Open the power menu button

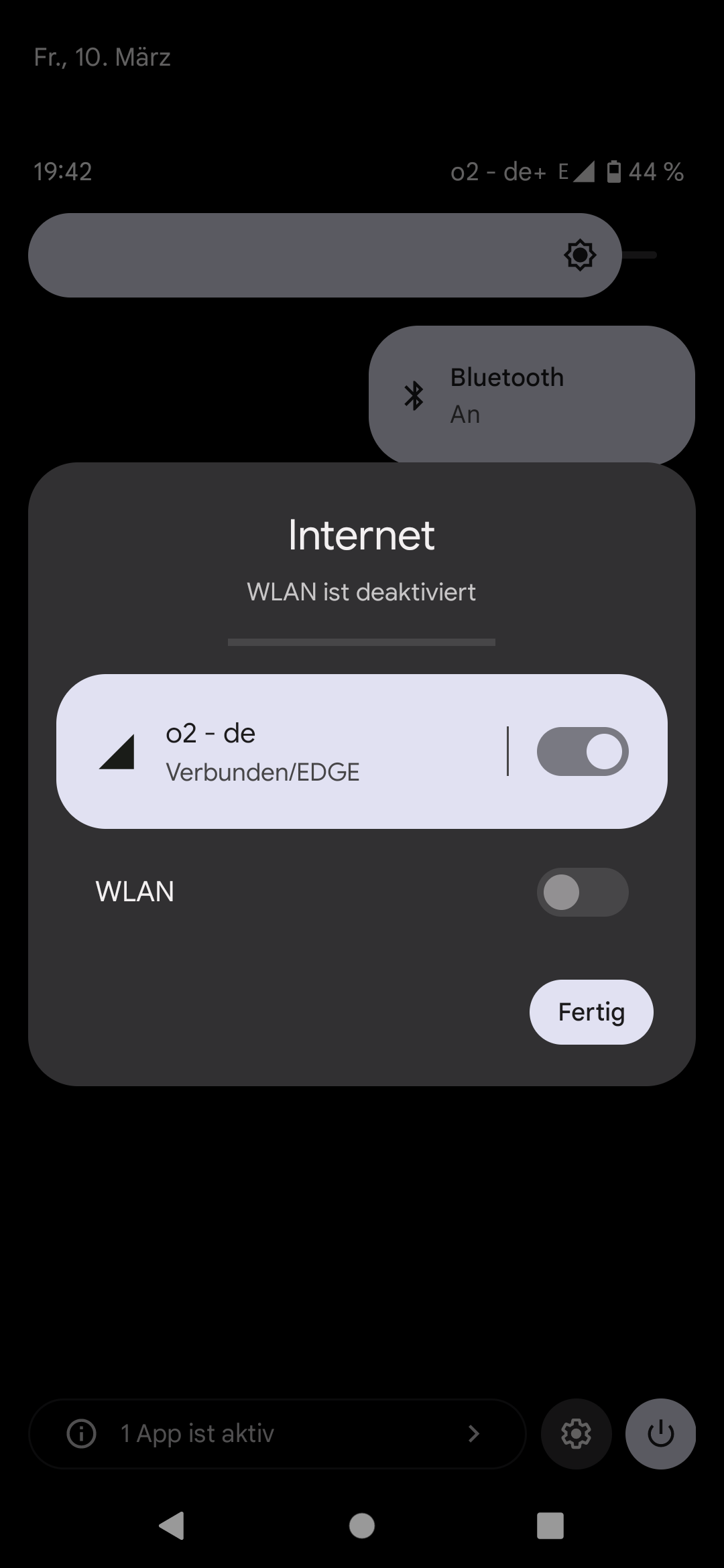[660, 1434]
